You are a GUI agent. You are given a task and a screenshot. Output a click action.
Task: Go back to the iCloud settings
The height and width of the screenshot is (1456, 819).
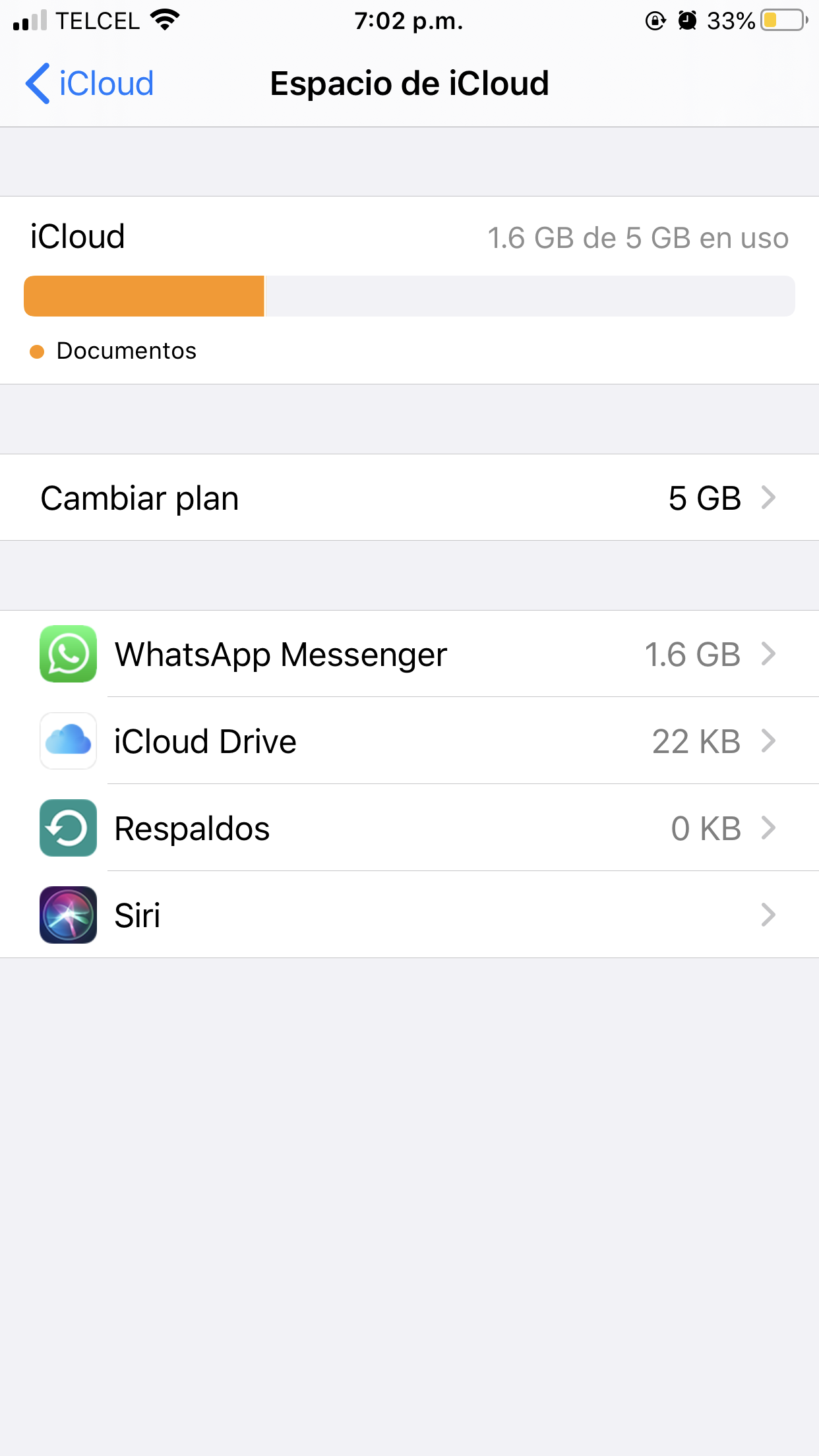point(90,84)
